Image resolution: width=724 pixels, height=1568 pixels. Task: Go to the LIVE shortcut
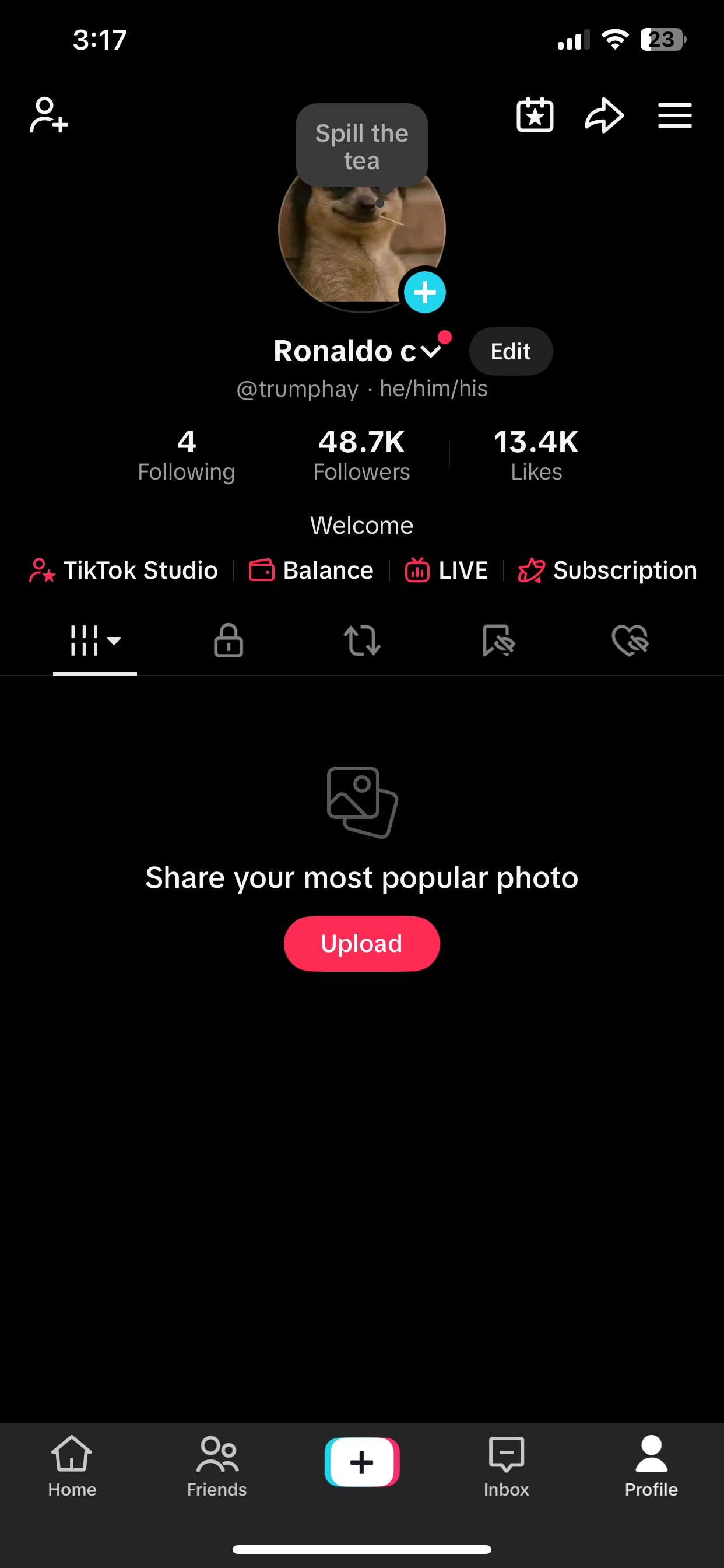(447, 570)
